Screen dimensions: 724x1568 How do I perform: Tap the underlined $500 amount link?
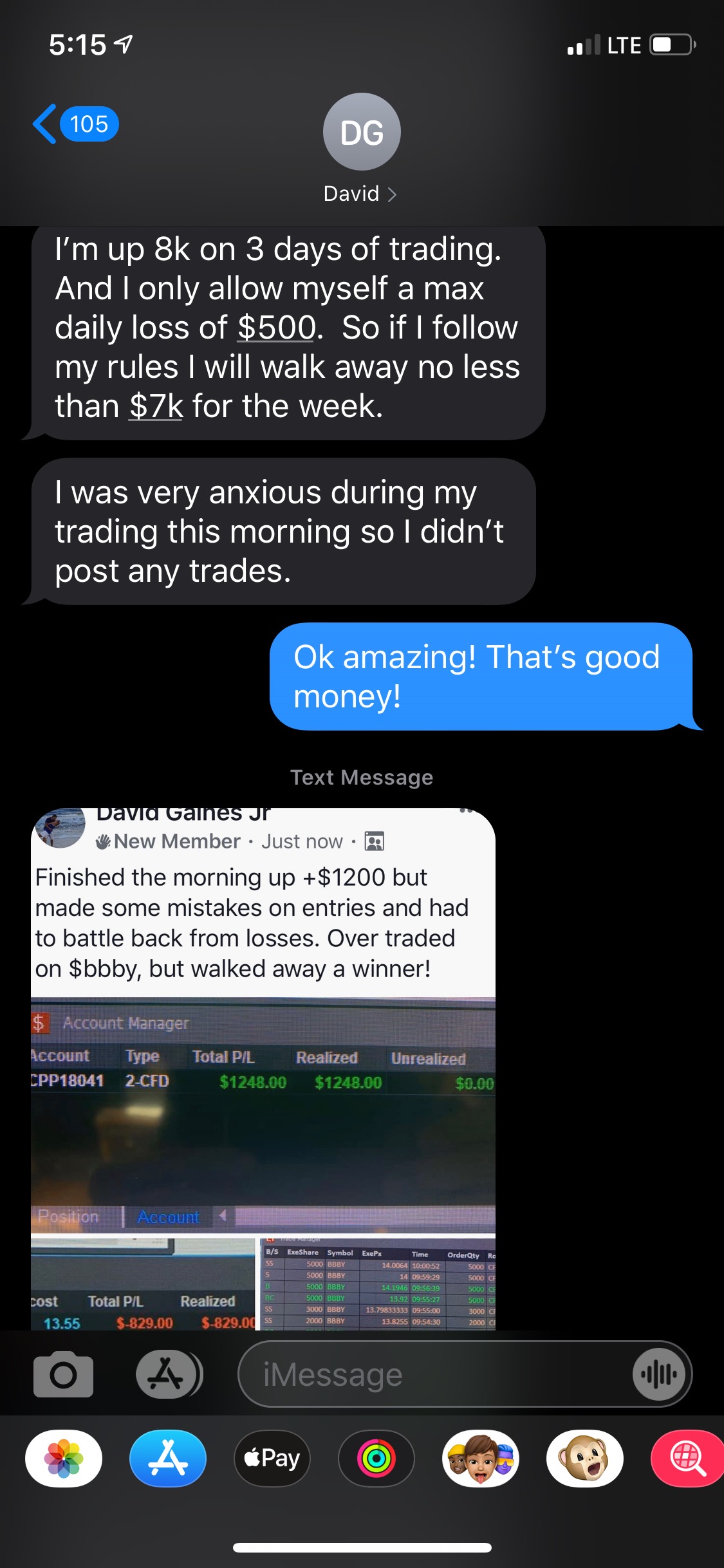(x=277, y=328)
